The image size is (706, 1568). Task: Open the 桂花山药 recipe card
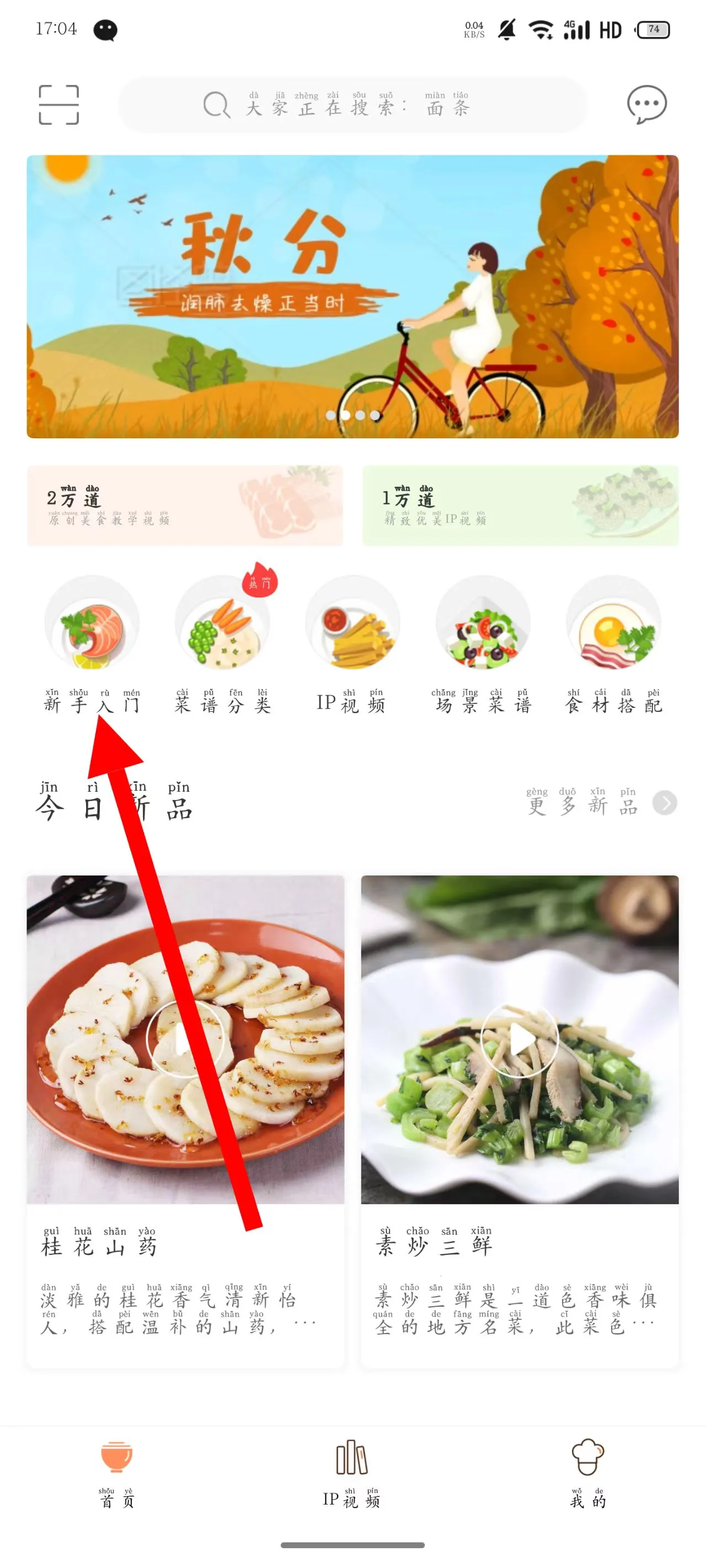coord(185,1120)
